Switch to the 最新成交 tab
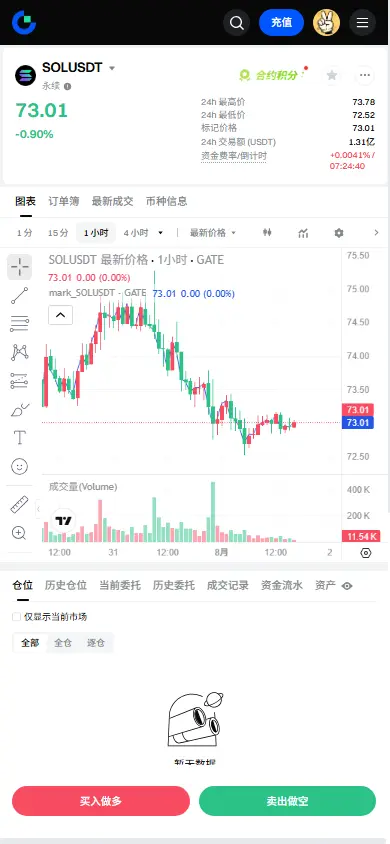This screenshot has width=390, height=844. [x=112, y=201]
